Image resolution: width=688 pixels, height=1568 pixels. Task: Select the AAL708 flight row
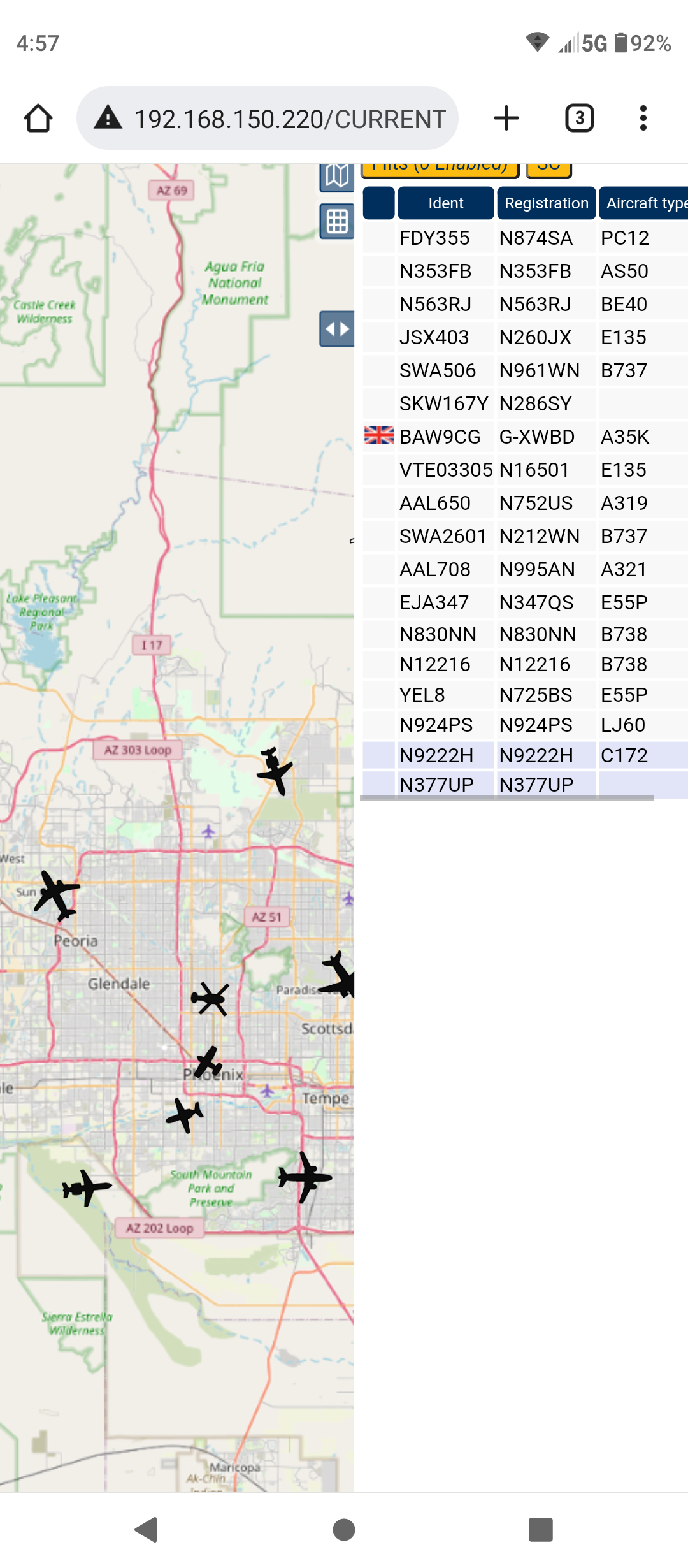[x=525, y=569]
